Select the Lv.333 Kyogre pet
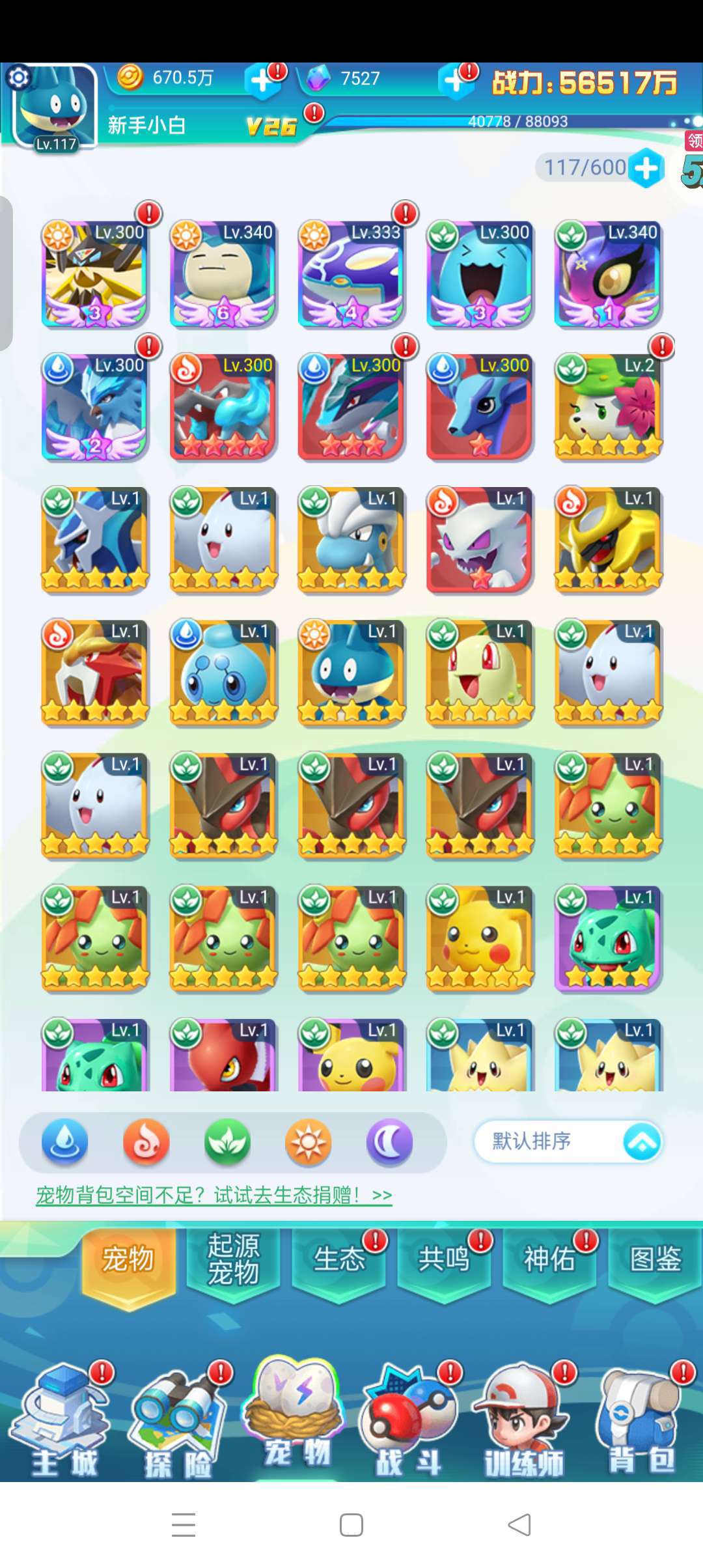The image size is (703, 1568). click(351, 275)
